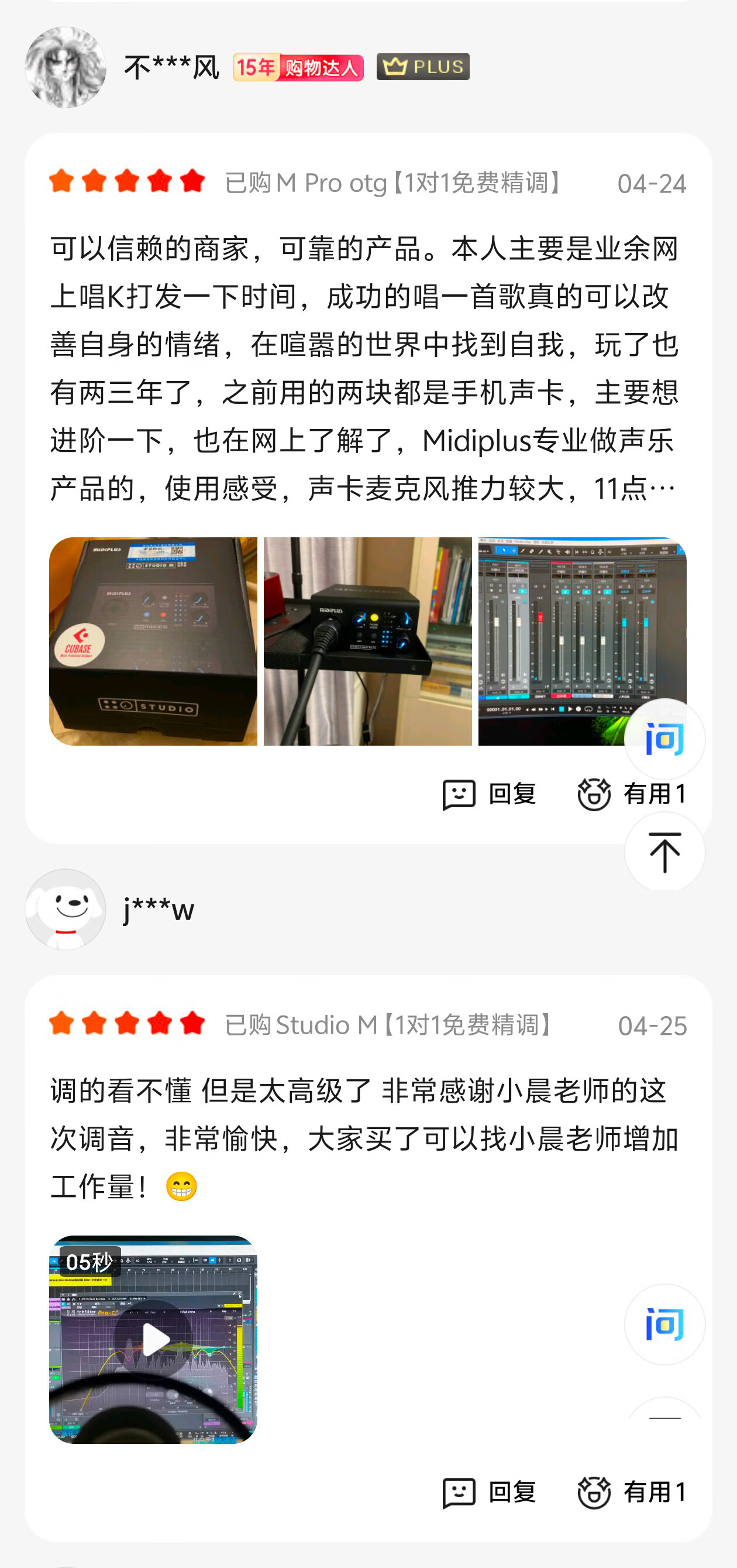Screen dimensions: 737x1568
Task: Play the 05秒 review video
Action: point(153,1339)
